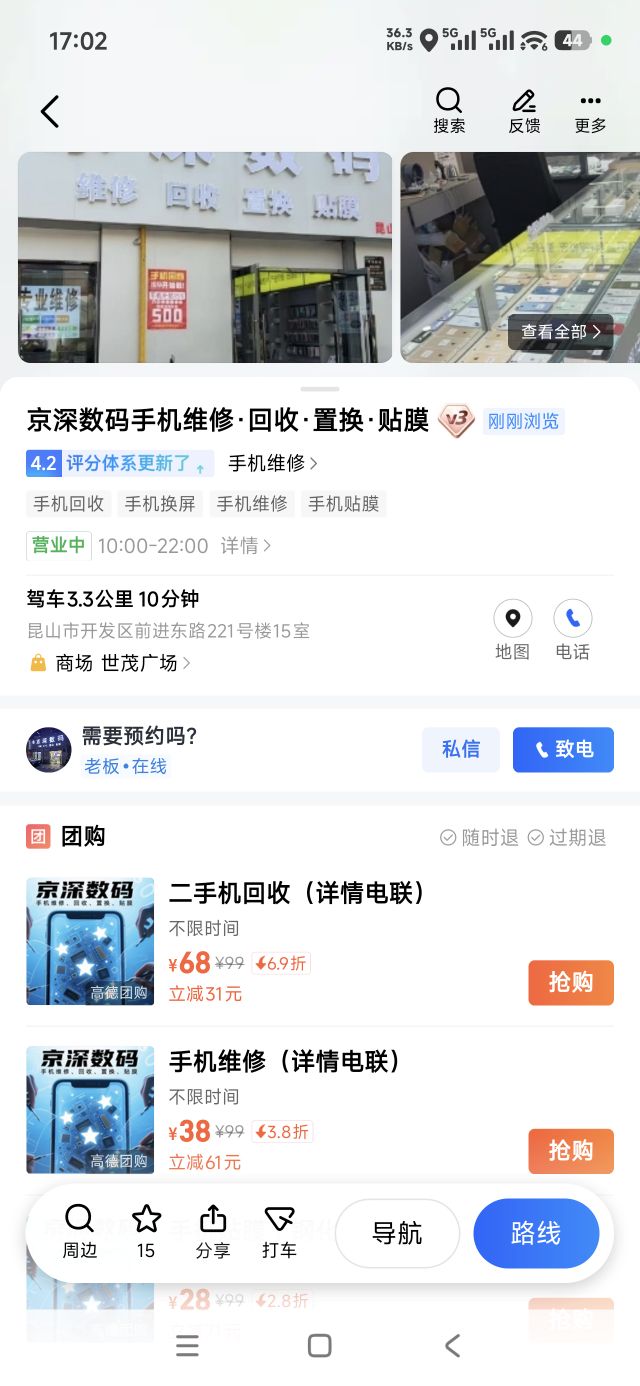Go back using the top-left arrow
640x1386 pixels.
pos(50,111)
